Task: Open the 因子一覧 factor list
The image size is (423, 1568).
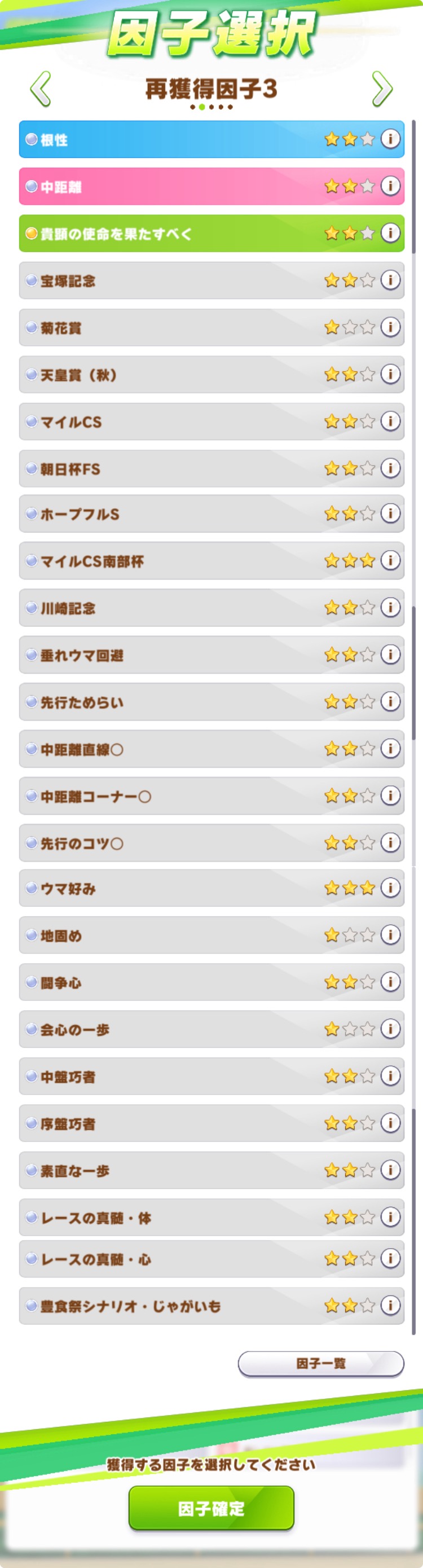Action: (x=321, y=1364)
